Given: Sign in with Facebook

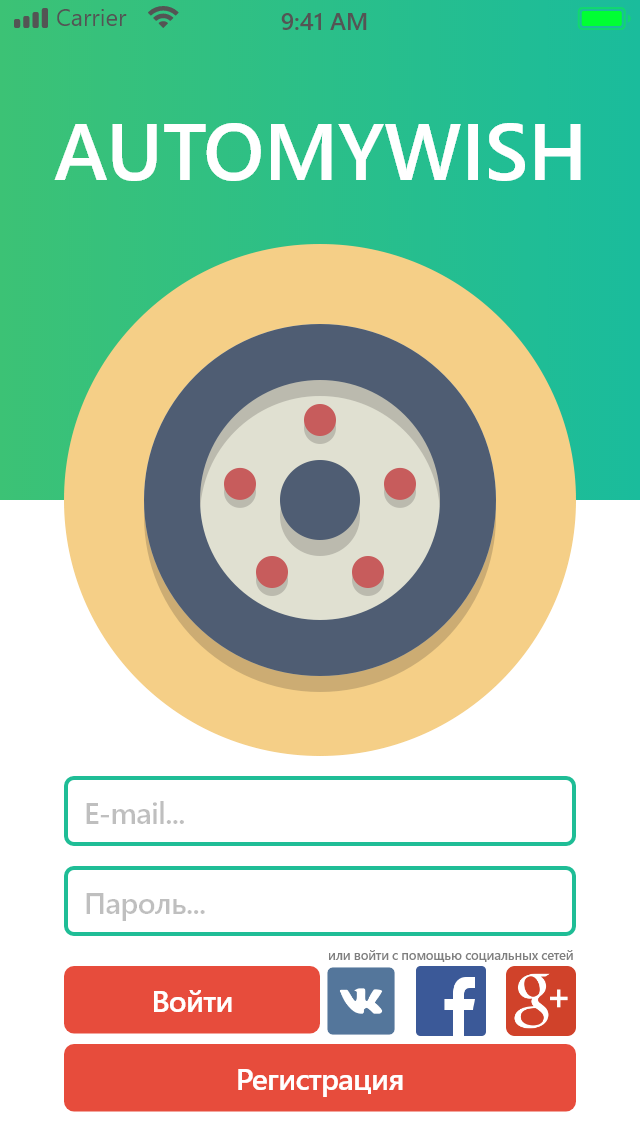Looking at the screenshot, I should coord(451,1000).
